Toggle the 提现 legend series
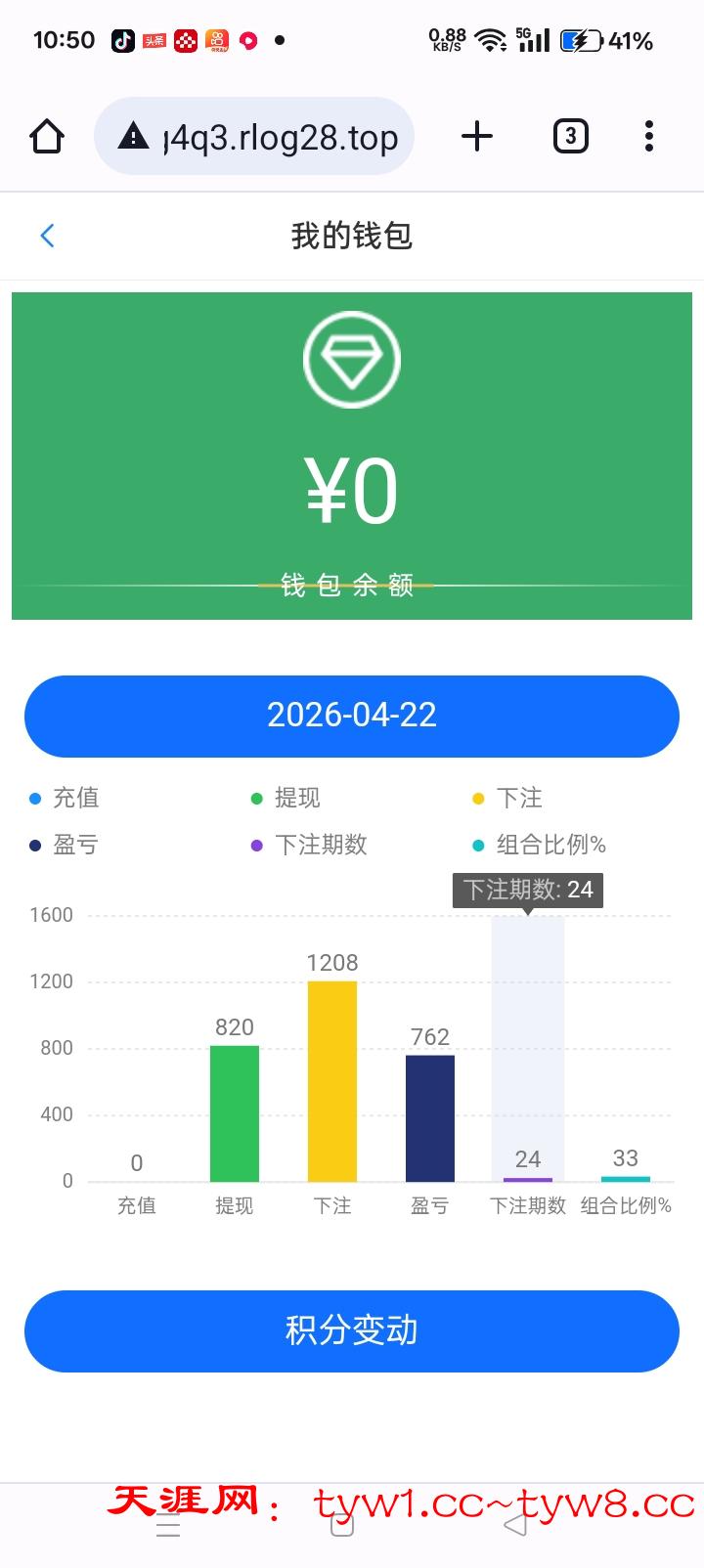704x1568 pixels. click(286, 798)
